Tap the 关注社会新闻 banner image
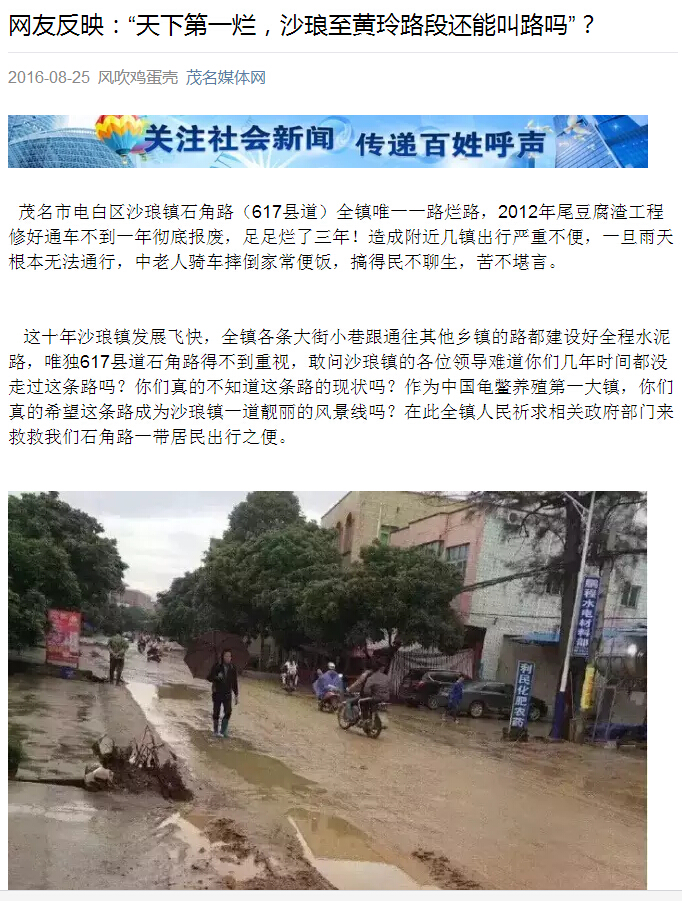 coord(327,141)
